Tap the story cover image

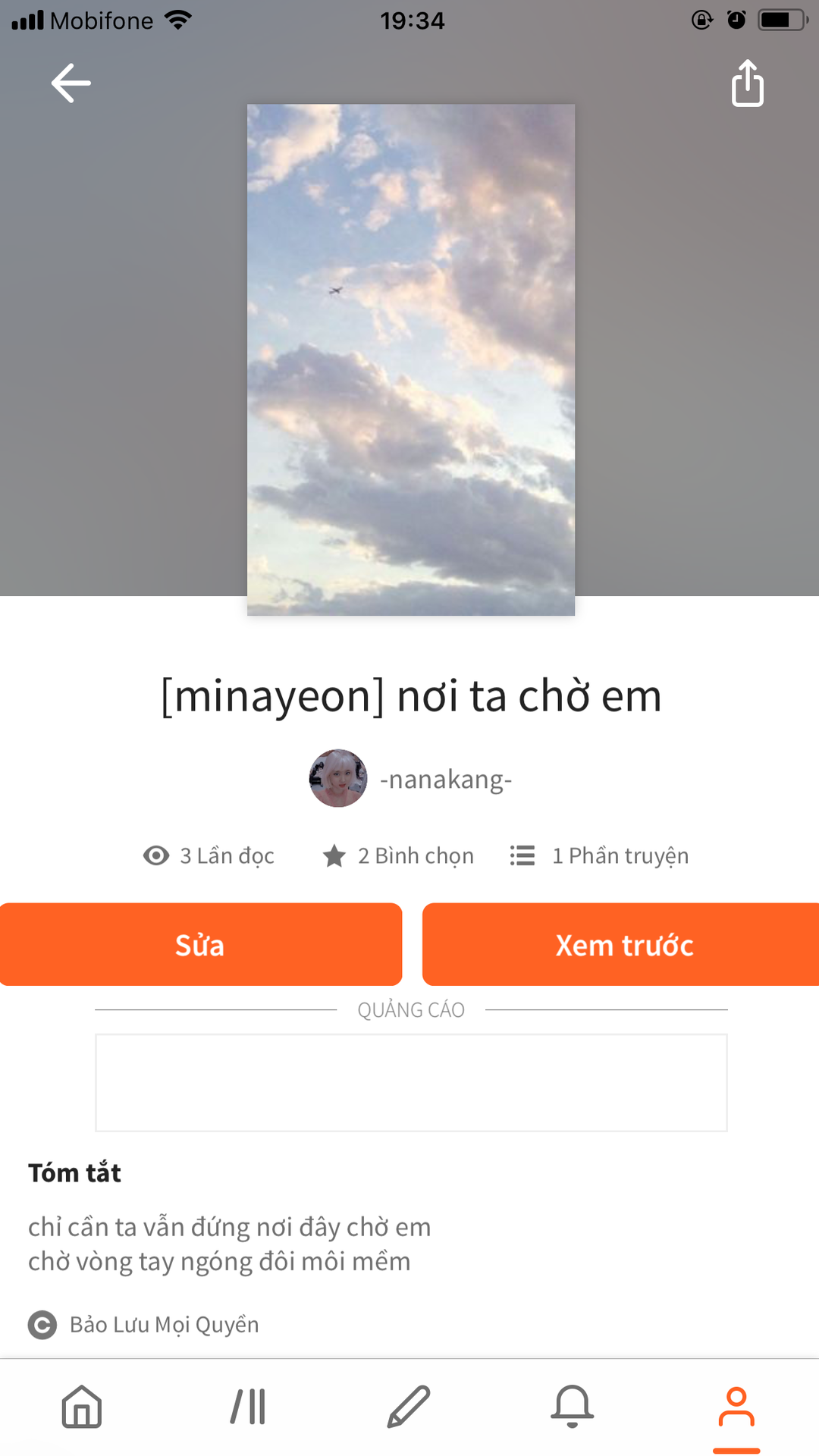click(410, 359)
